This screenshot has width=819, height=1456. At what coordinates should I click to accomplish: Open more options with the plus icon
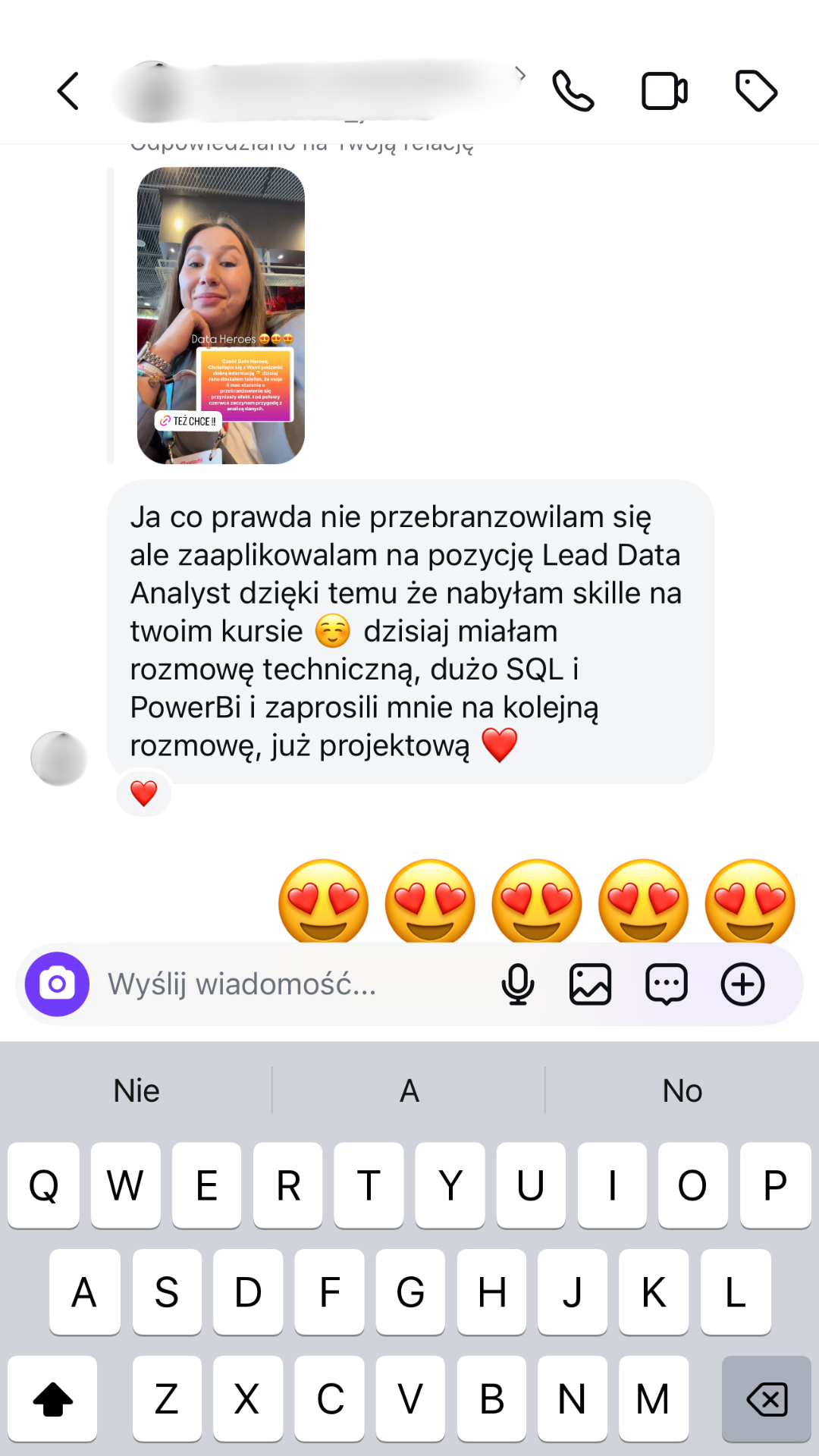point(742,984)
